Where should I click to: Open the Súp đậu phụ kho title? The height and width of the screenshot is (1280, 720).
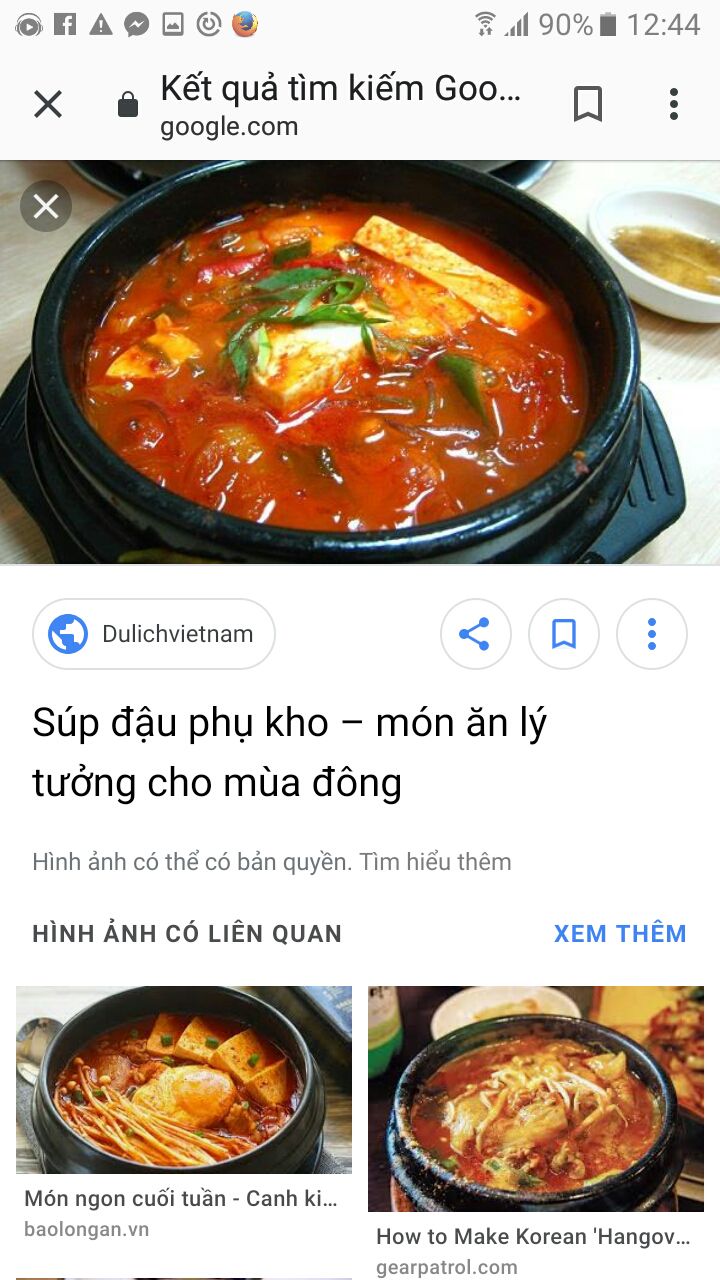click(290, 752)
